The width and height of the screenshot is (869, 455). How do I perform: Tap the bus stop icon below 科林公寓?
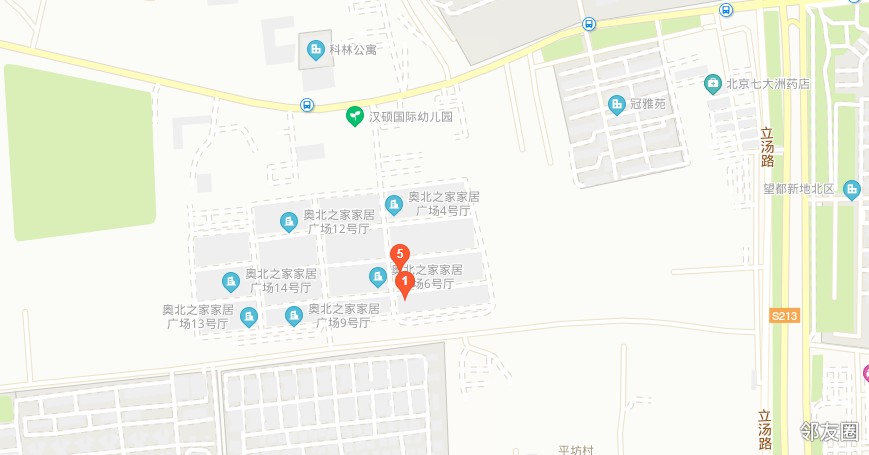(306, 104)
